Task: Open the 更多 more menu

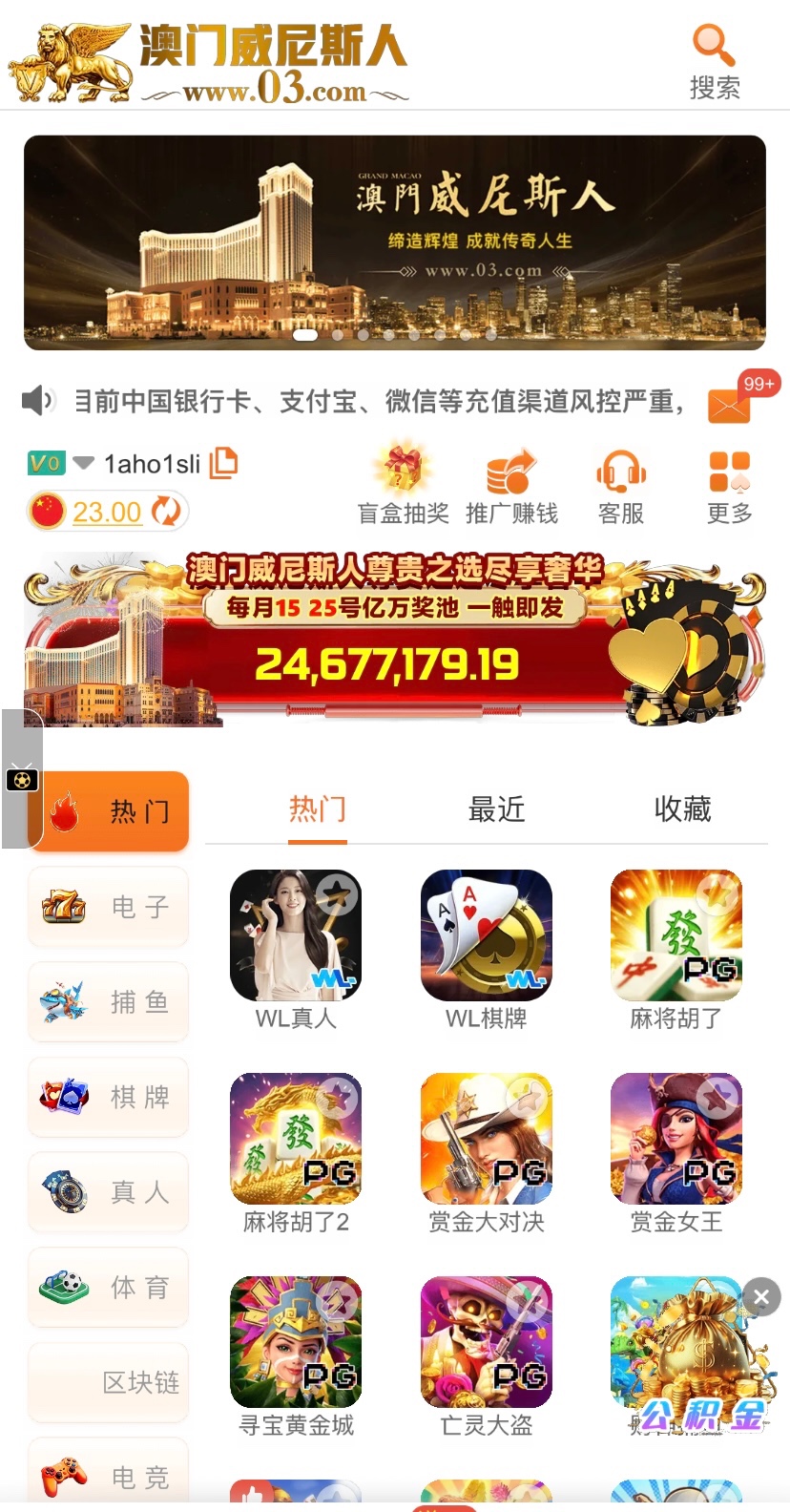Action: coord(730,485)
